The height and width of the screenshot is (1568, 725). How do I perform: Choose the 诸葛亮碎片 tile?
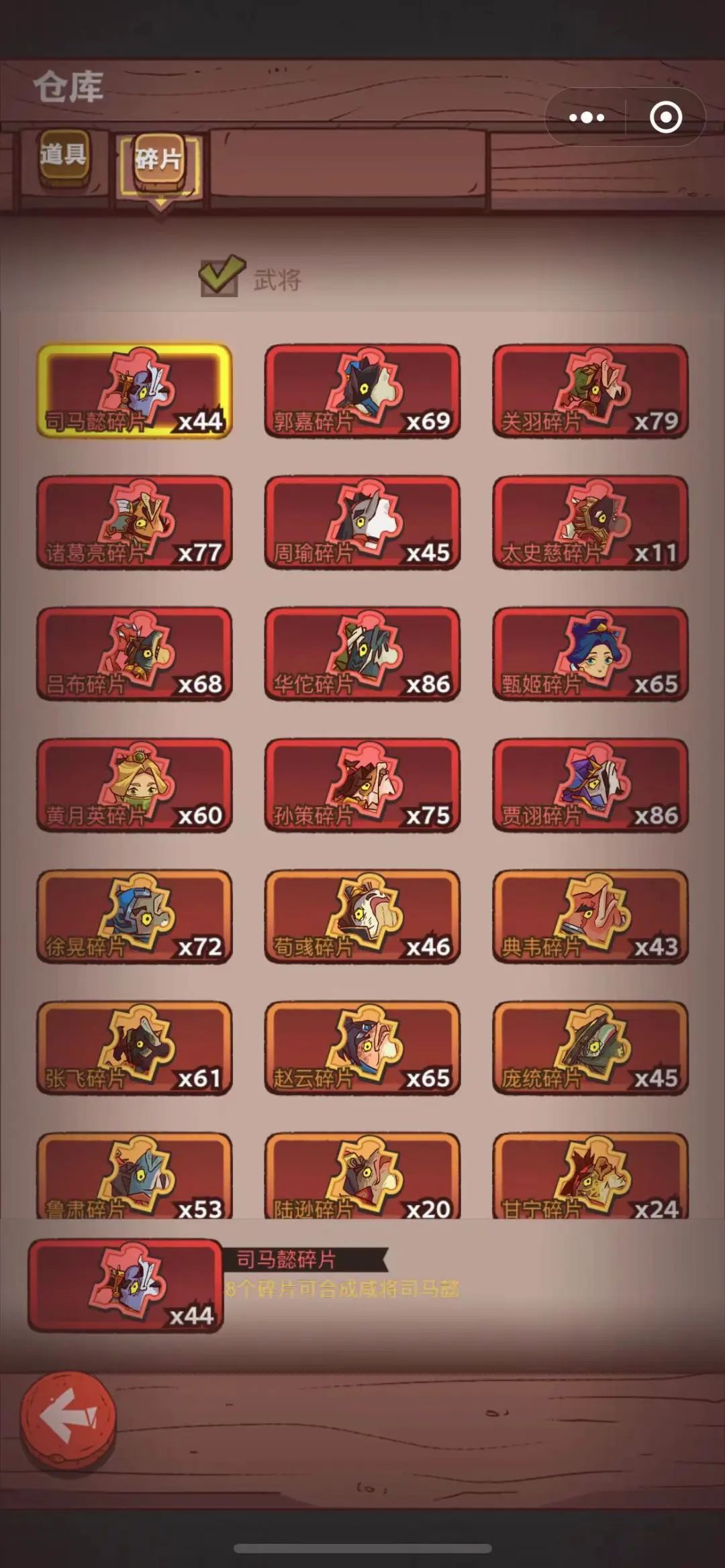coord(134,523)
